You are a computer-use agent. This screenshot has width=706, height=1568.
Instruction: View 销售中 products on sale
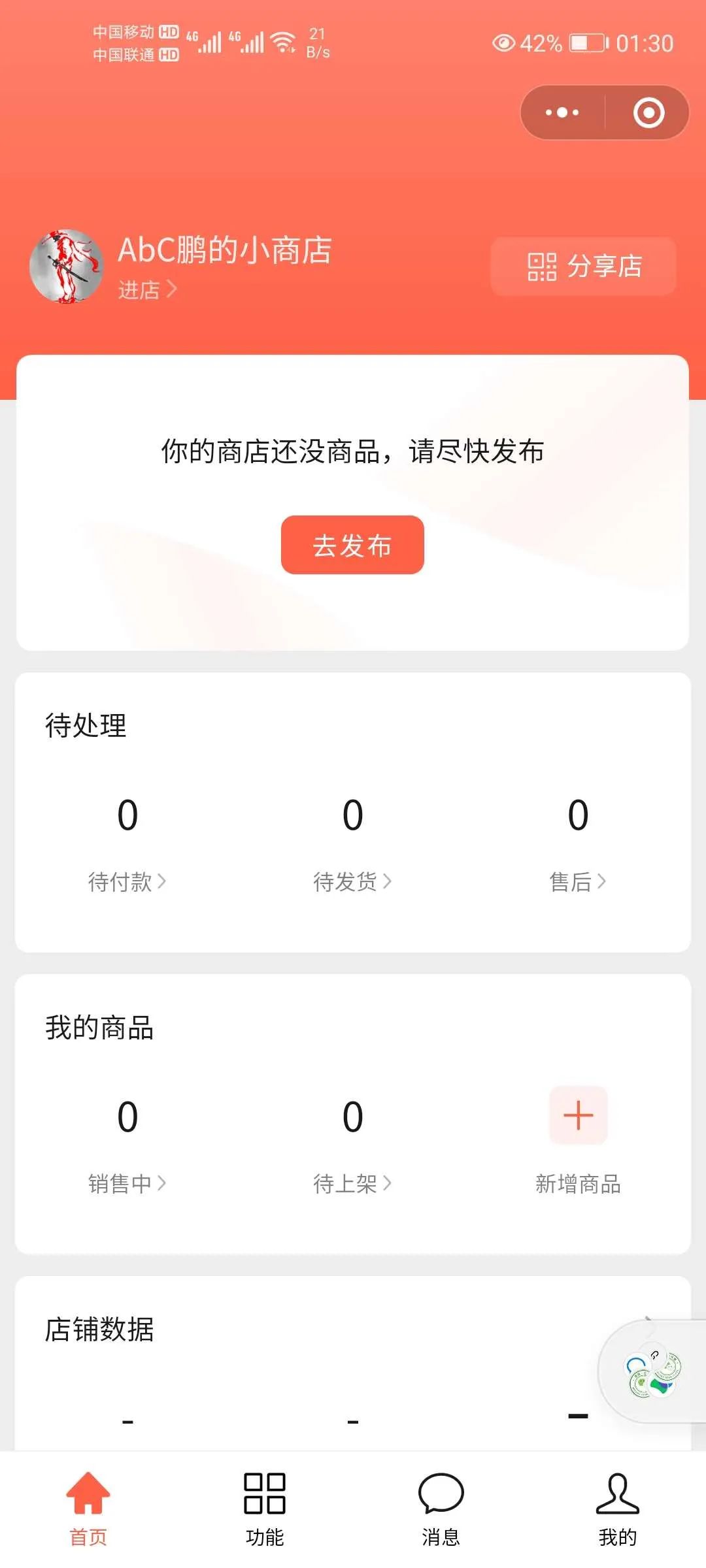pos(127,1183)
